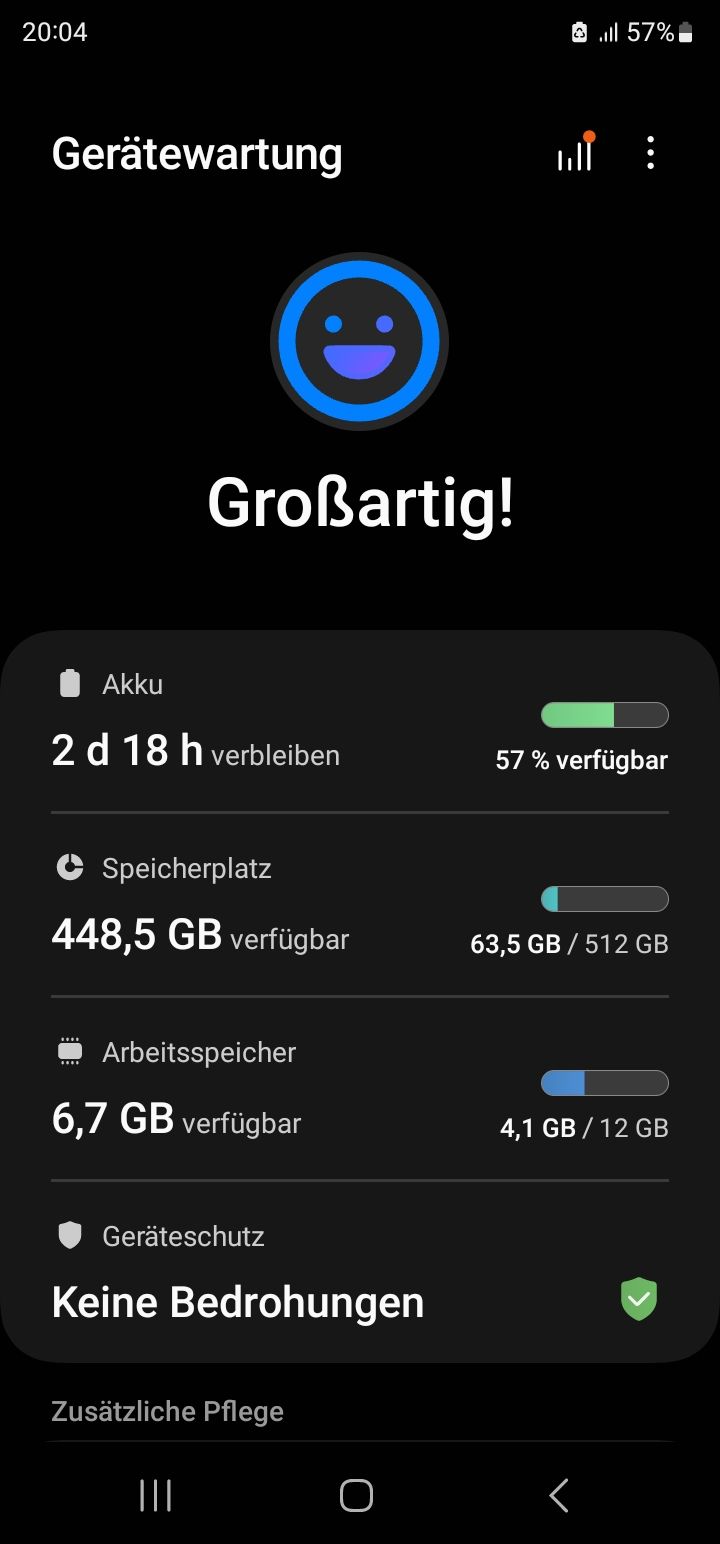Open the signal bars report icon
Viewport: 720px width, 1544px height.
575,154
